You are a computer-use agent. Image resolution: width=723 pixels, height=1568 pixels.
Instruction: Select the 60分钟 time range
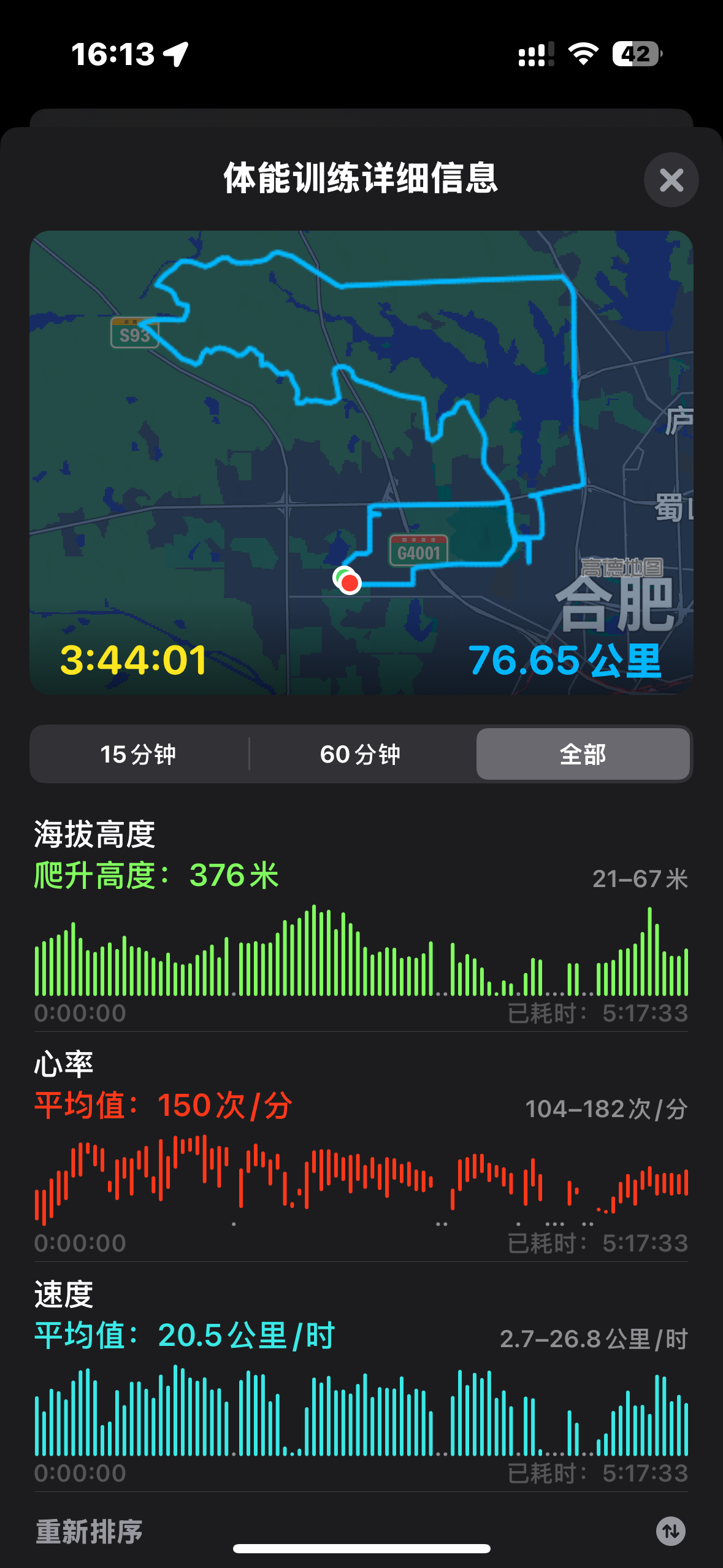(x=361, y=754)
